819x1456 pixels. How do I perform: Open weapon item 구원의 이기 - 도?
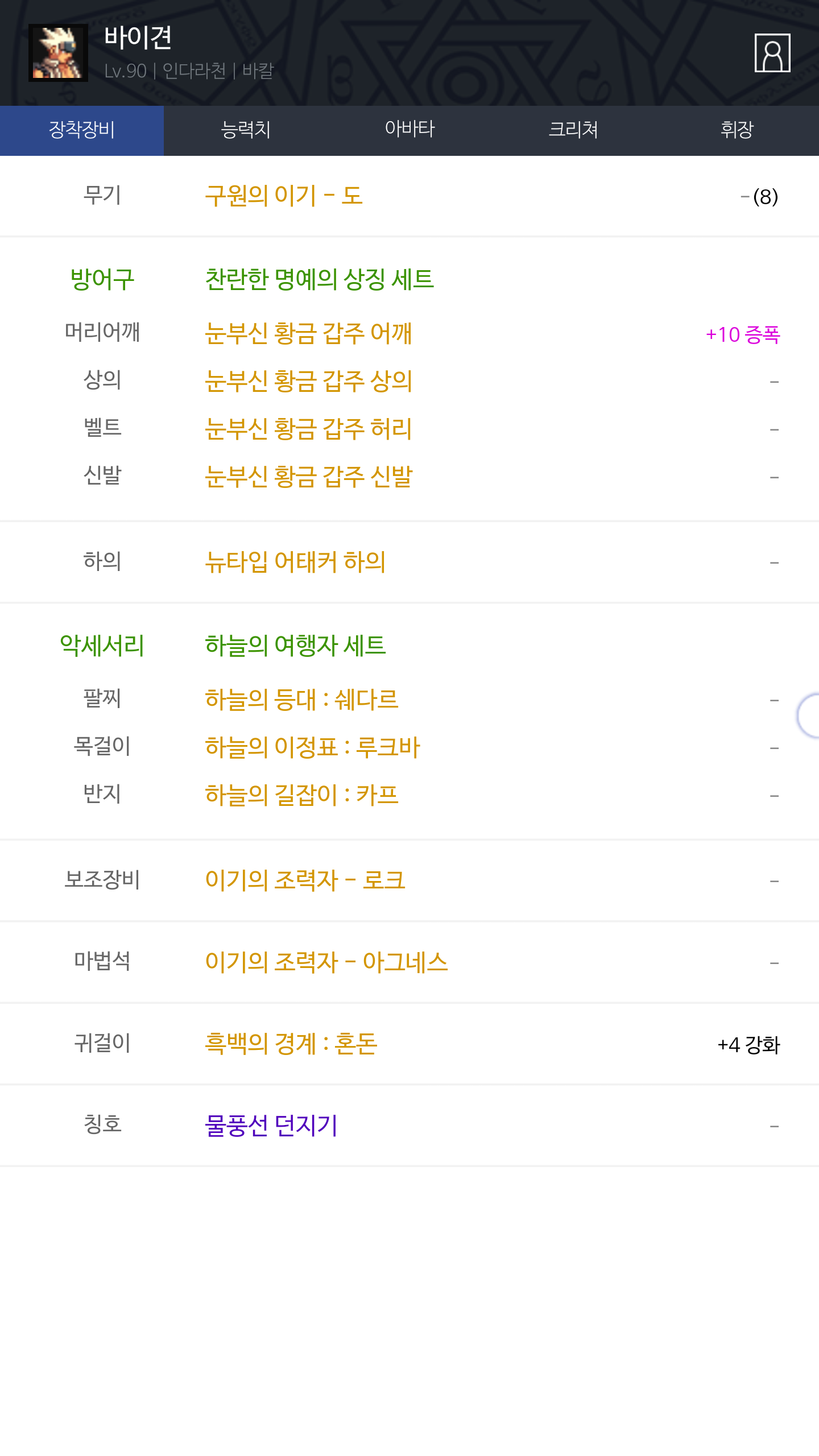tap(284, 196)
